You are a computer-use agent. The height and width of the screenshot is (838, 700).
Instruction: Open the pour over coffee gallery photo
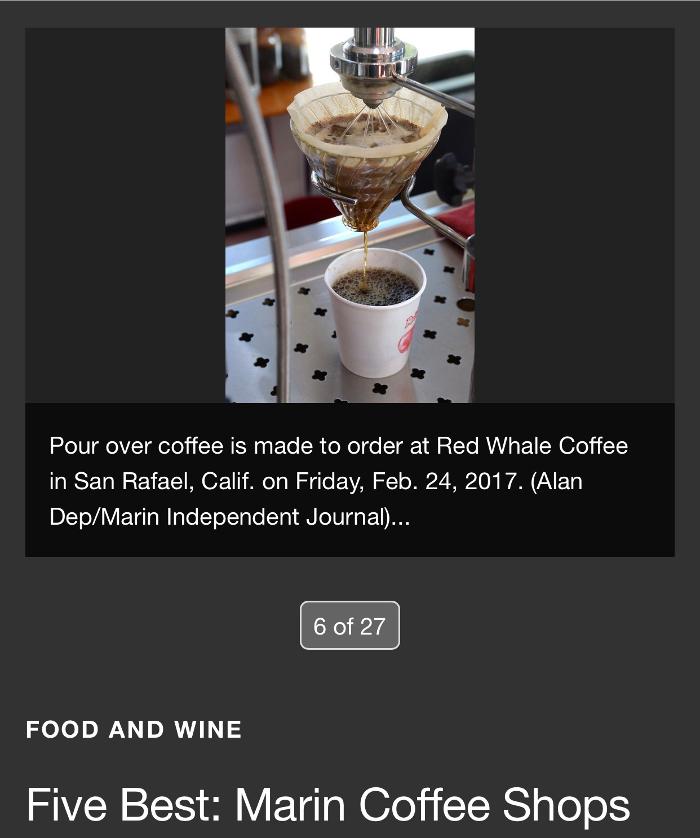pyautogui.click(x=350, y=215)
